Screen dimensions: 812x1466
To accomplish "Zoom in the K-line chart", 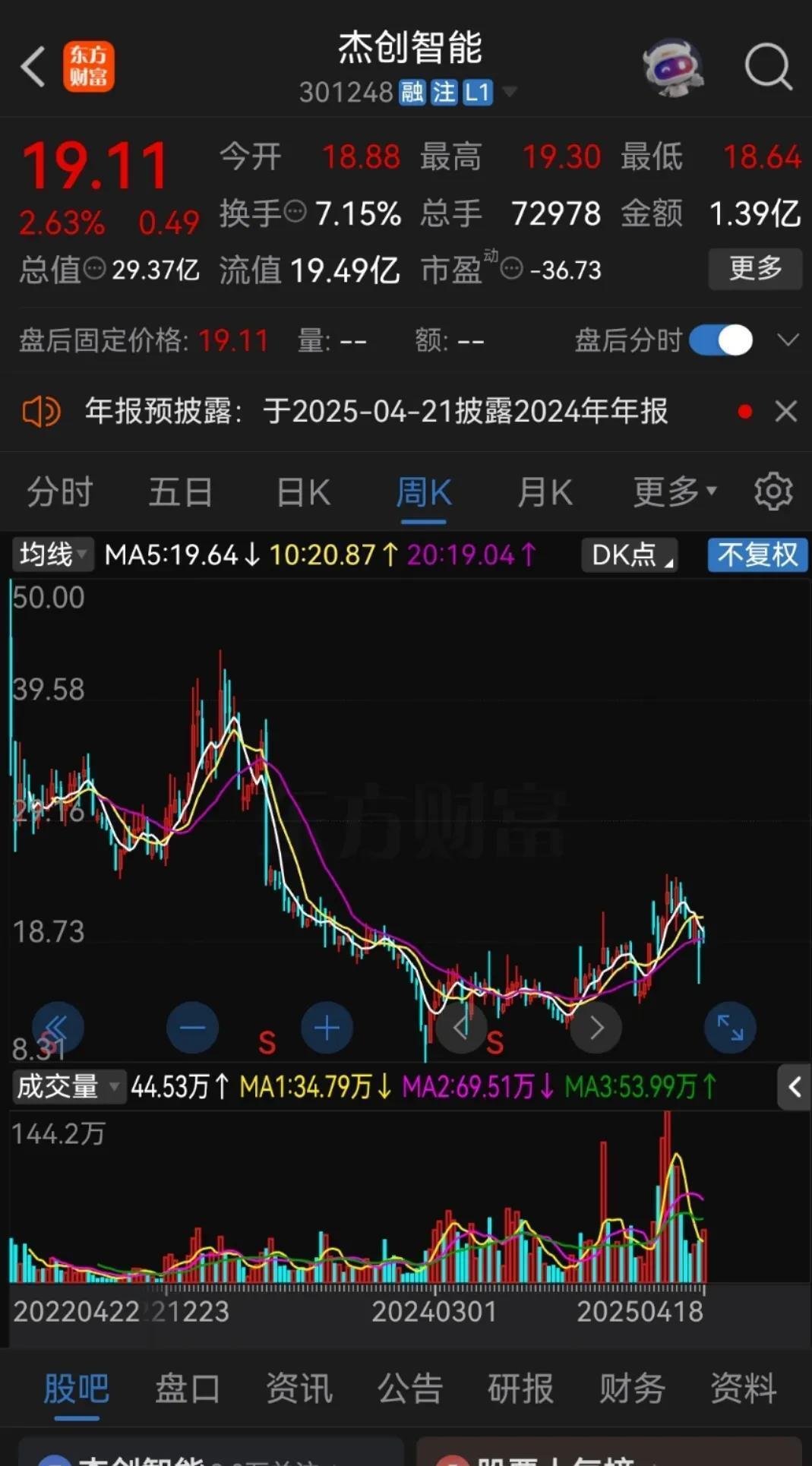I will (x=327, y=1028).
